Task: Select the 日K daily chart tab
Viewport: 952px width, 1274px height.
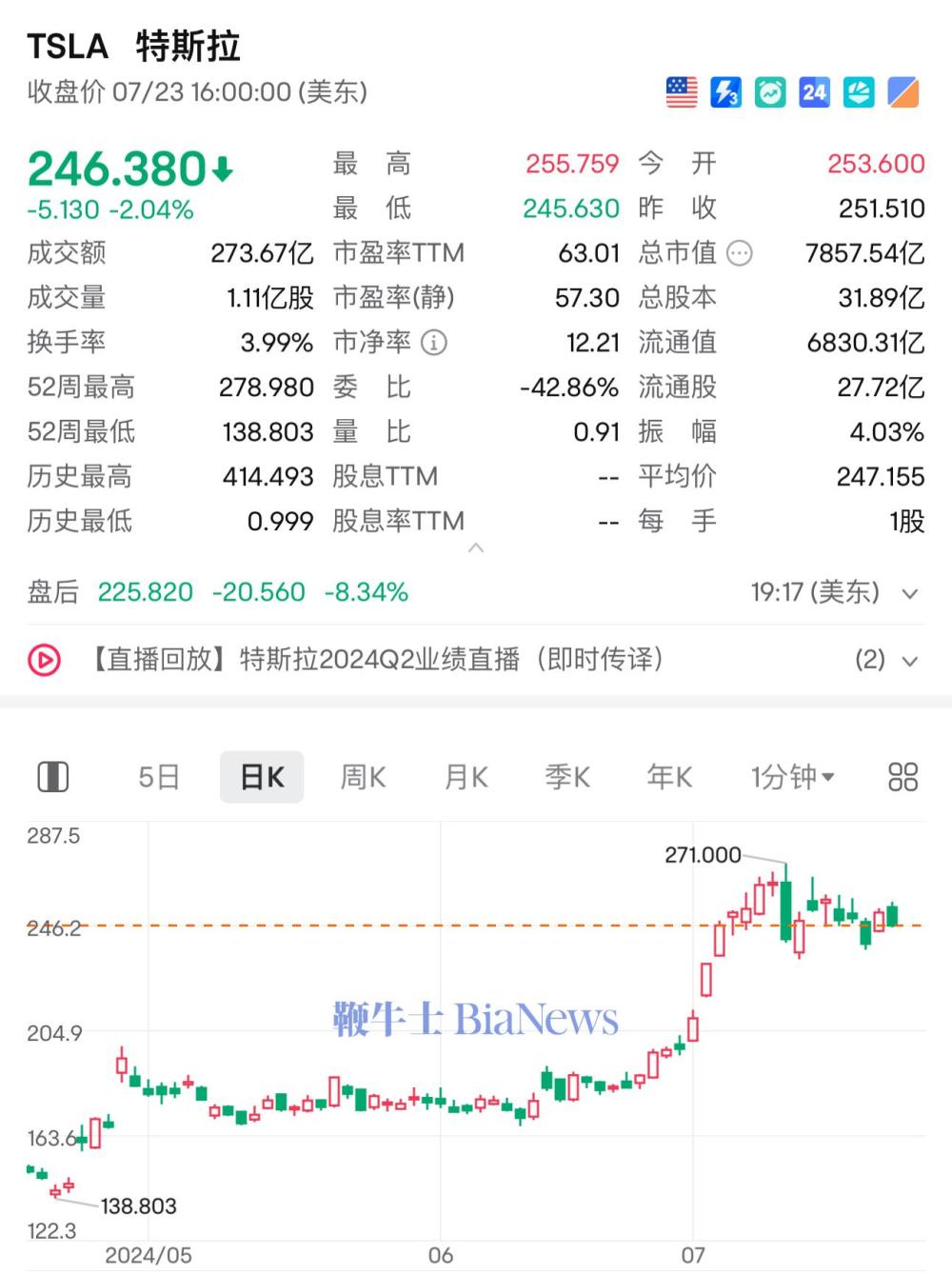Action: [262, 777]
